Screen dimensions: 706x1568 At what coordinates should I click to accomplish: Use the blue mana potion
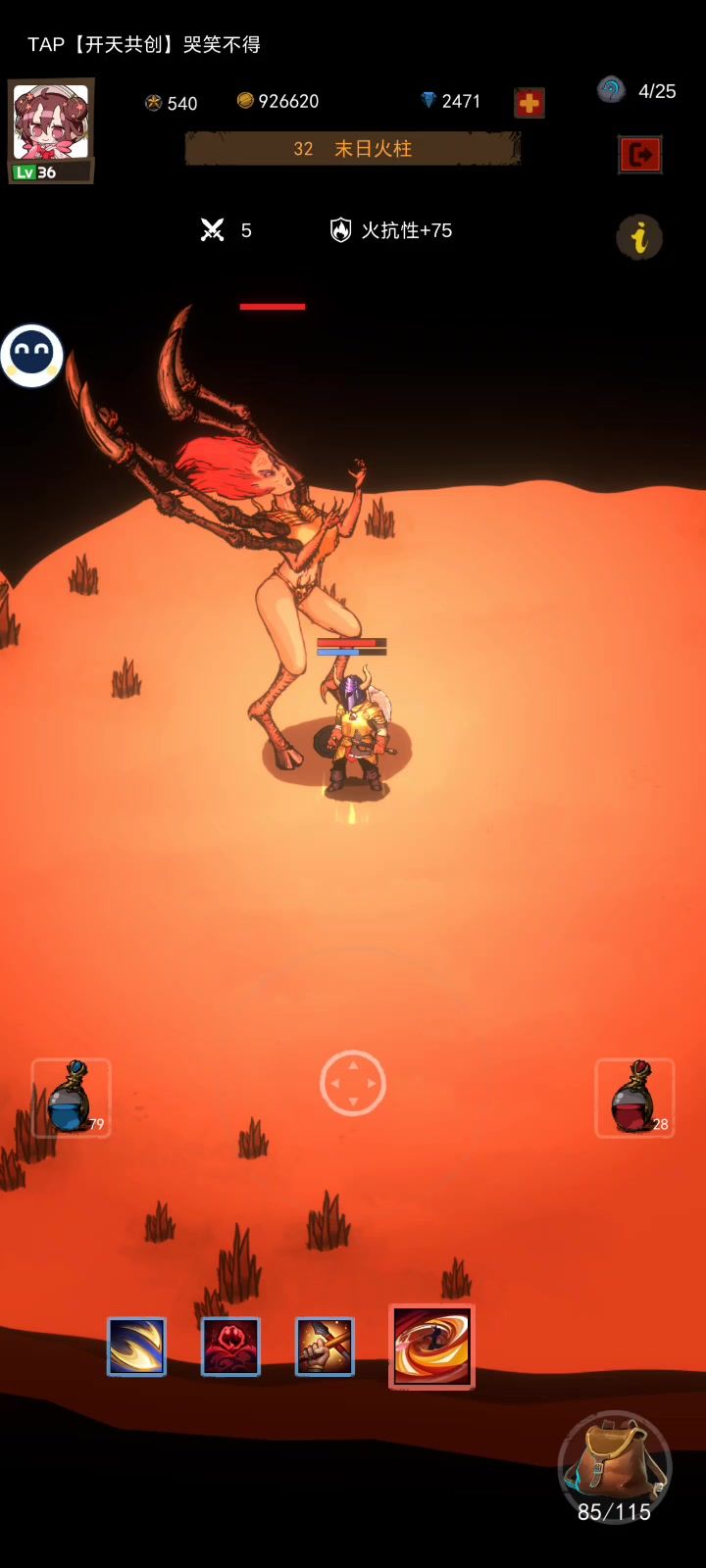[72, 1098]
